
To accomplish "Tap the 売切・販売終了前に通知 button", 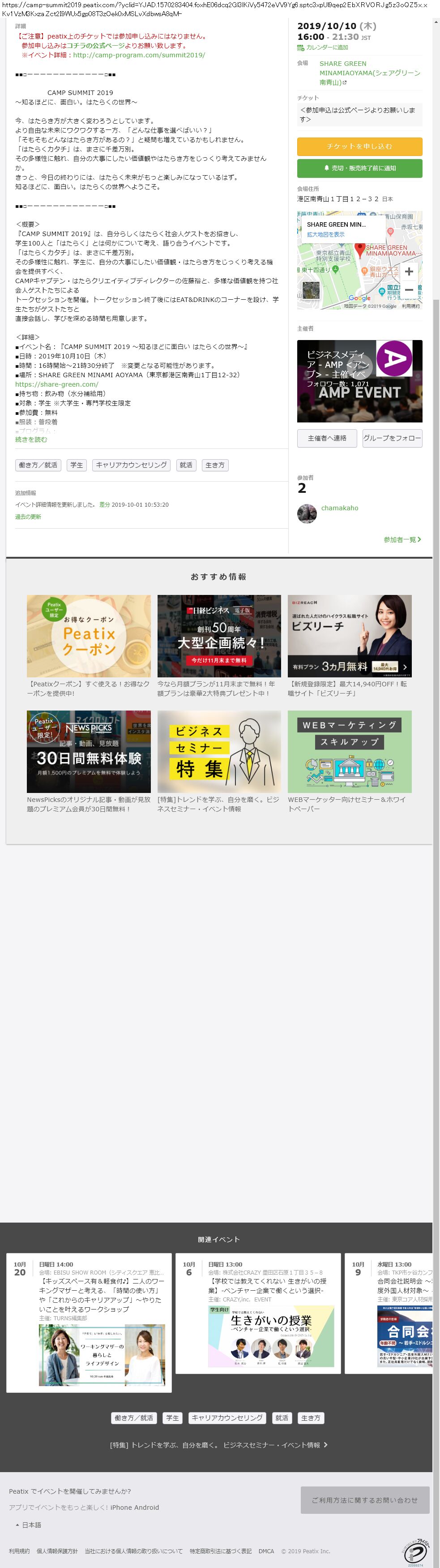I will click(359, 168).
